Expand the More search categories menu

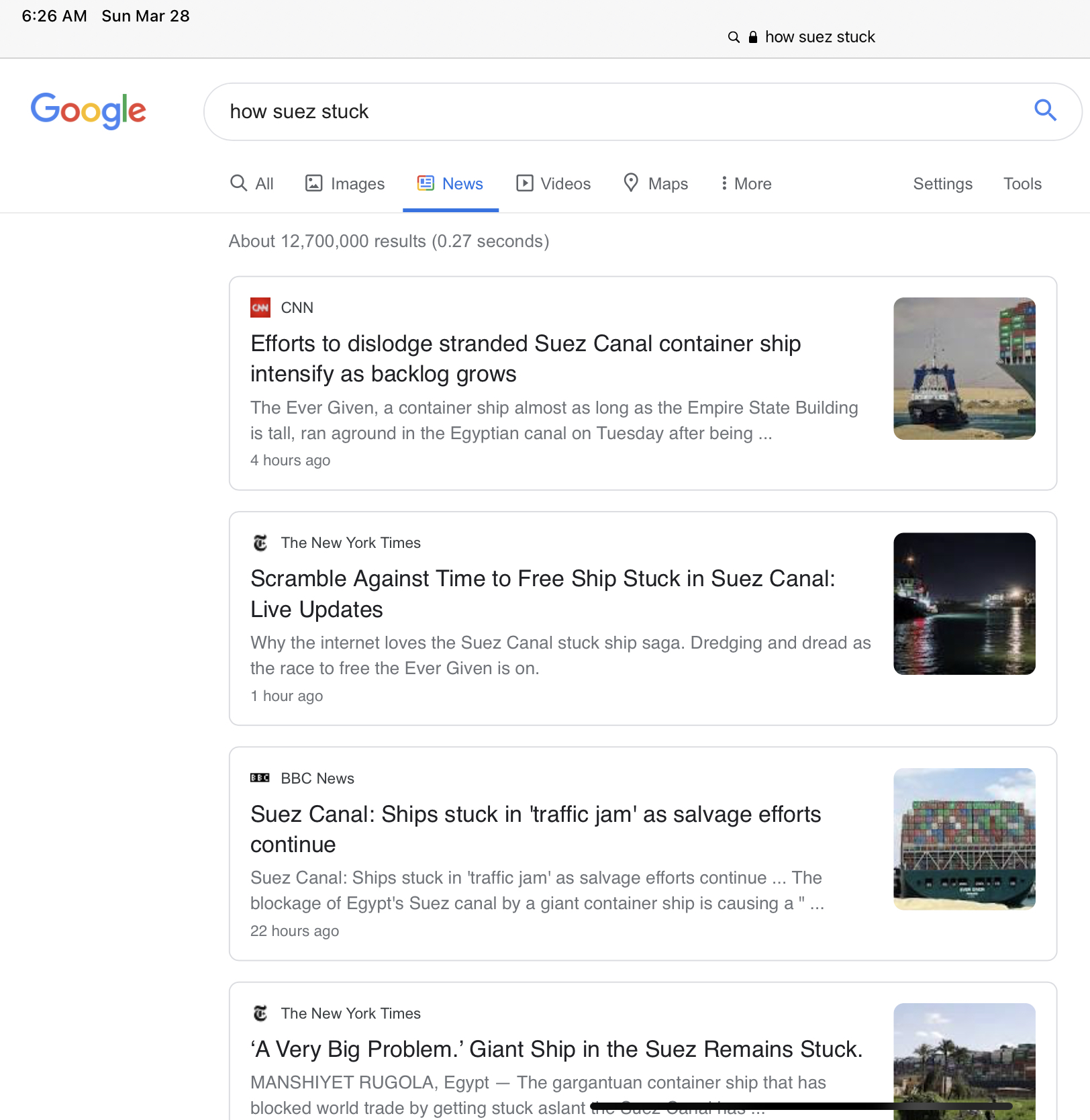(746, 183)
